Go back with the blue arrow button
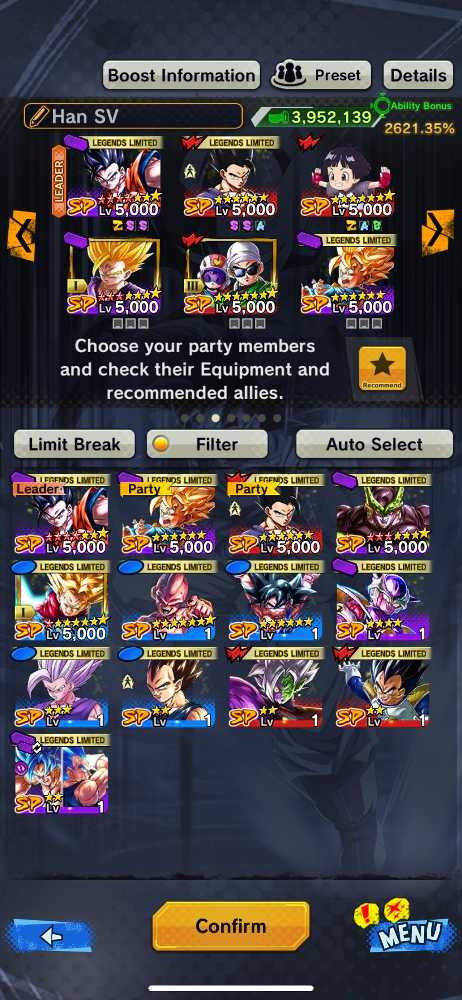This screenshot has width=462, height=1000. click(x=49, y=936)
